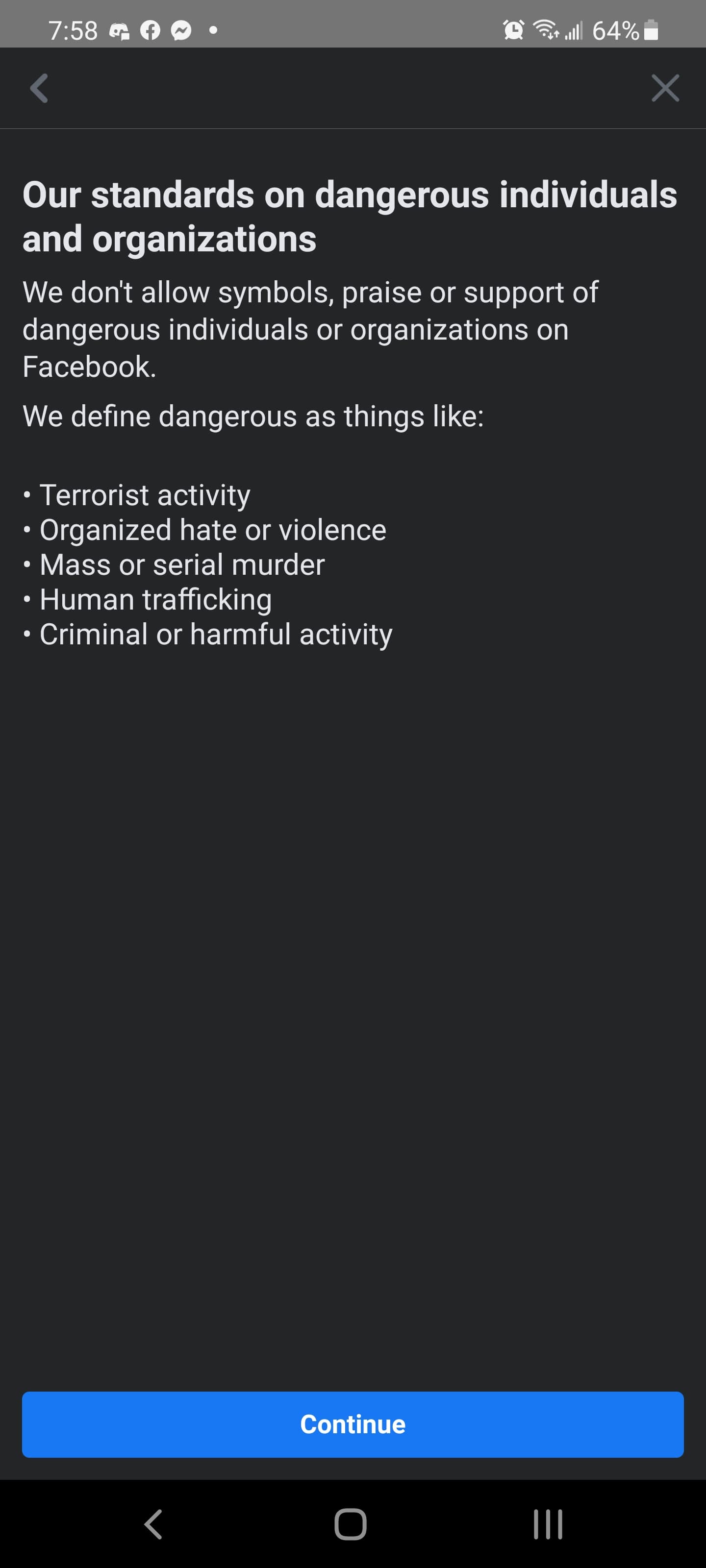Go back using the top-left arrow
Viewport: 706px width, 1568px height.
click(39, 88)
